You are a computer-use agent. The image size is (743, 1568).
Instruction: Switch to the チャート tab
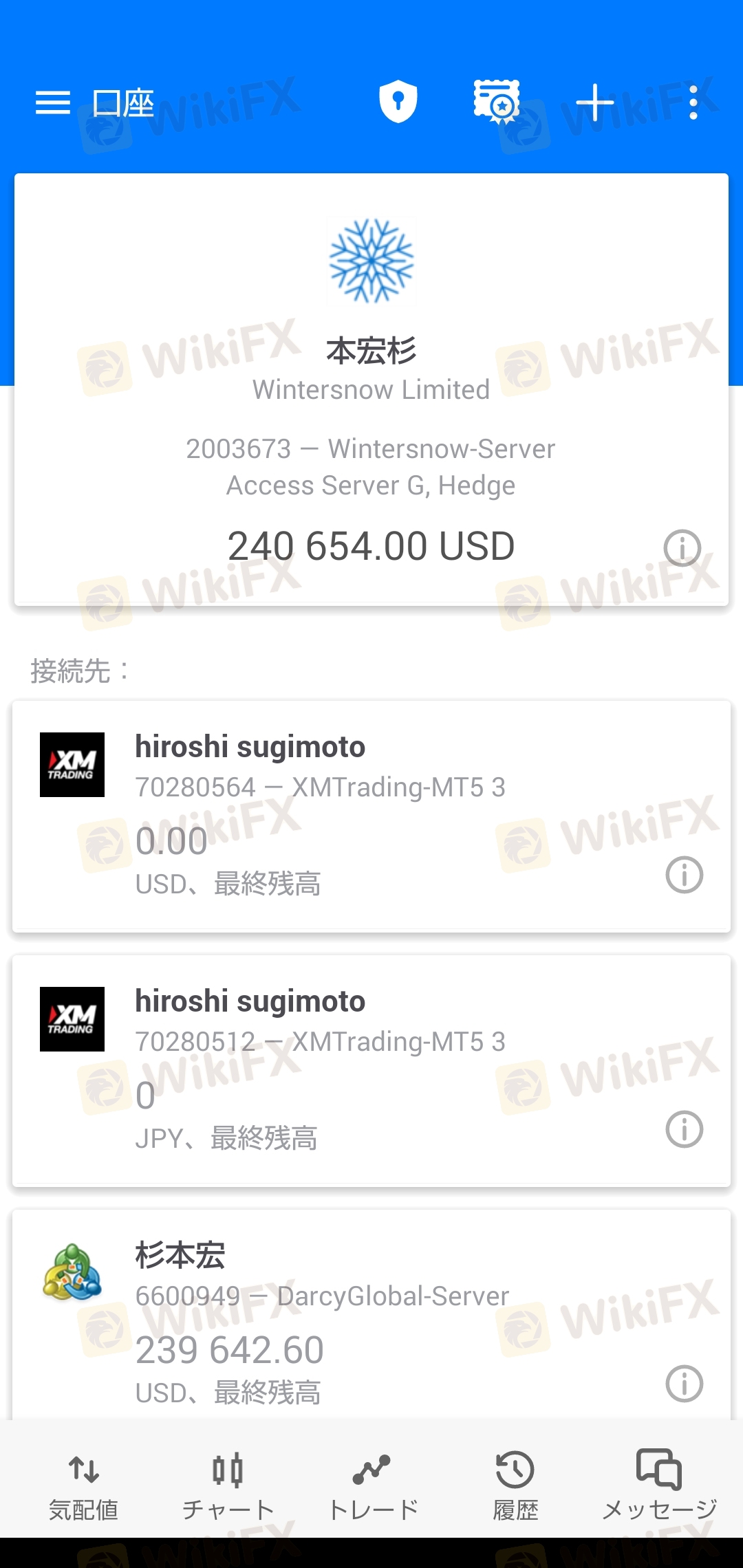coord(228,1485)
